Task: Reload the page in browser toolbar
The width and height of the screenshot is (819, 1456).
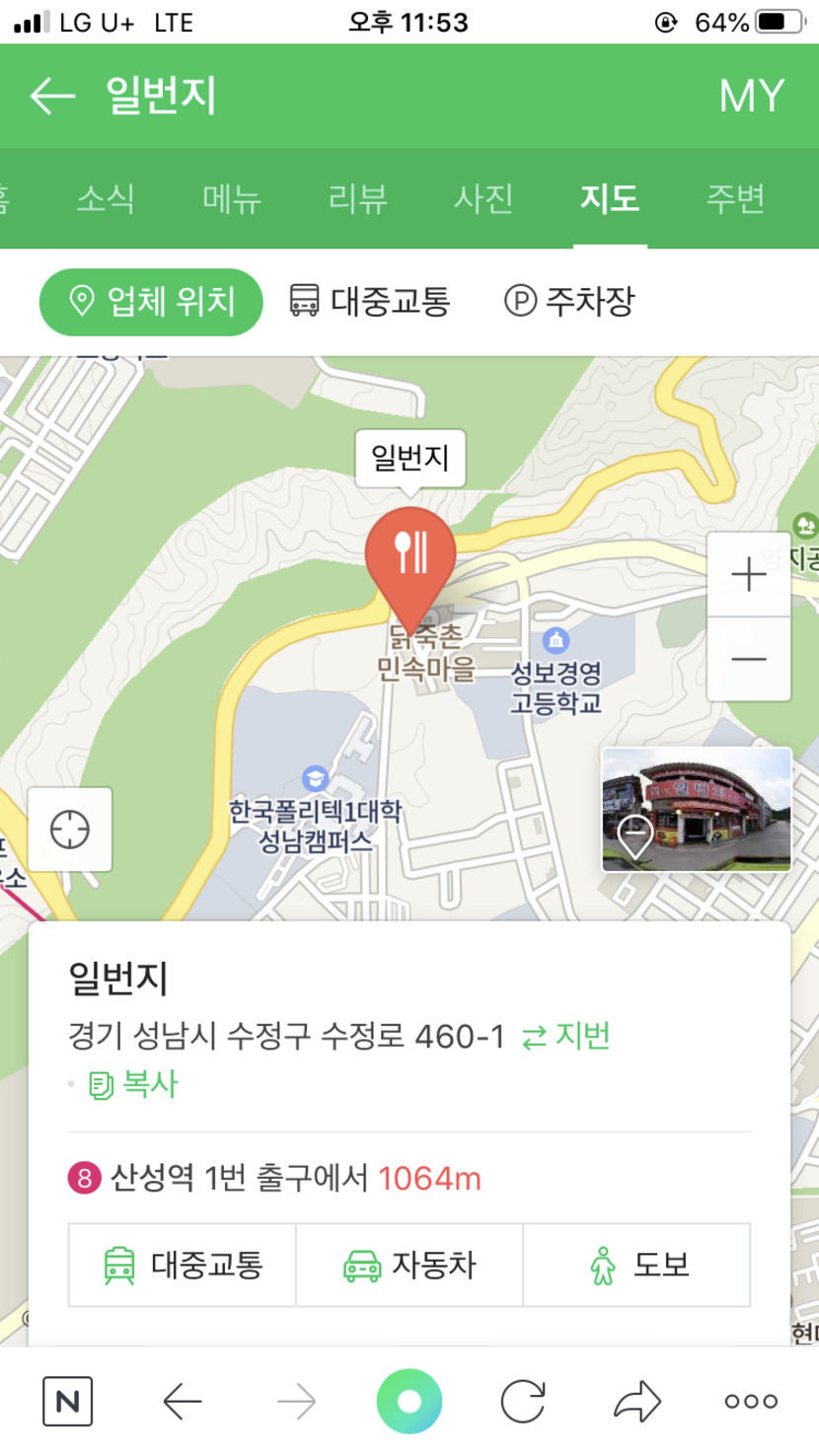Action: click(x=523, y=1401)
